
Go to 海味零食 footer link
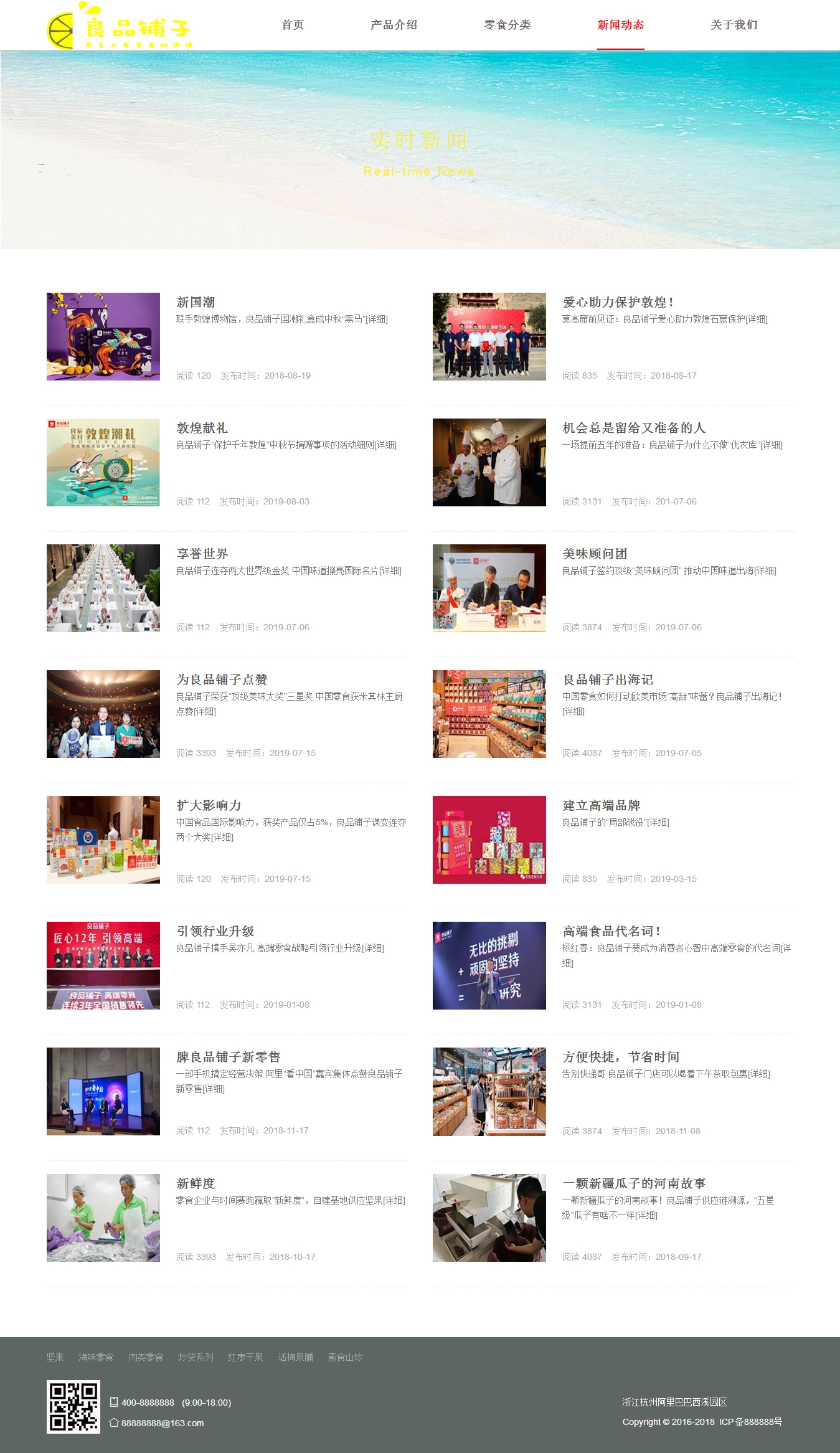tap(96, 1357)
